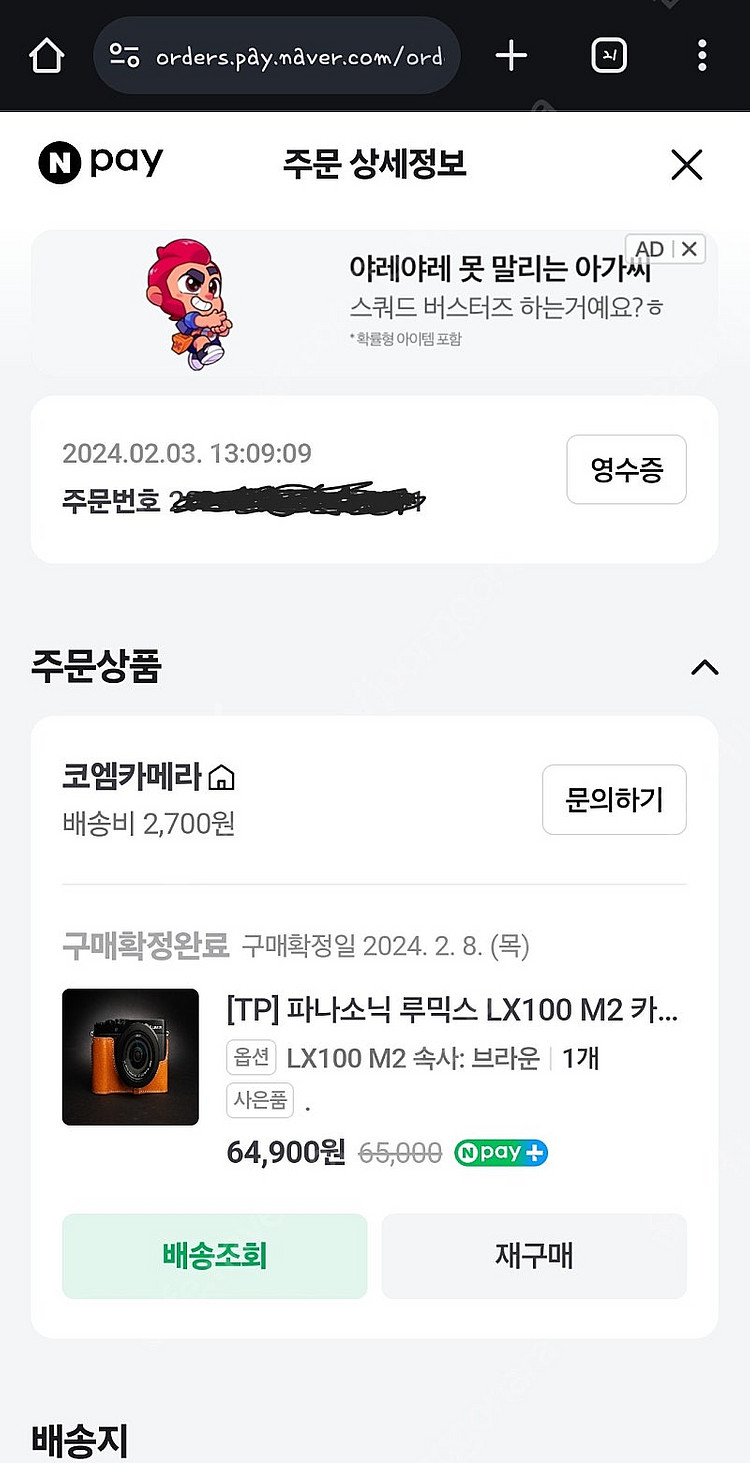This screenshot has height=1463, width=750.
Task: Open the LX100 M2 product thumbnail
Action: click(130, 1057)
